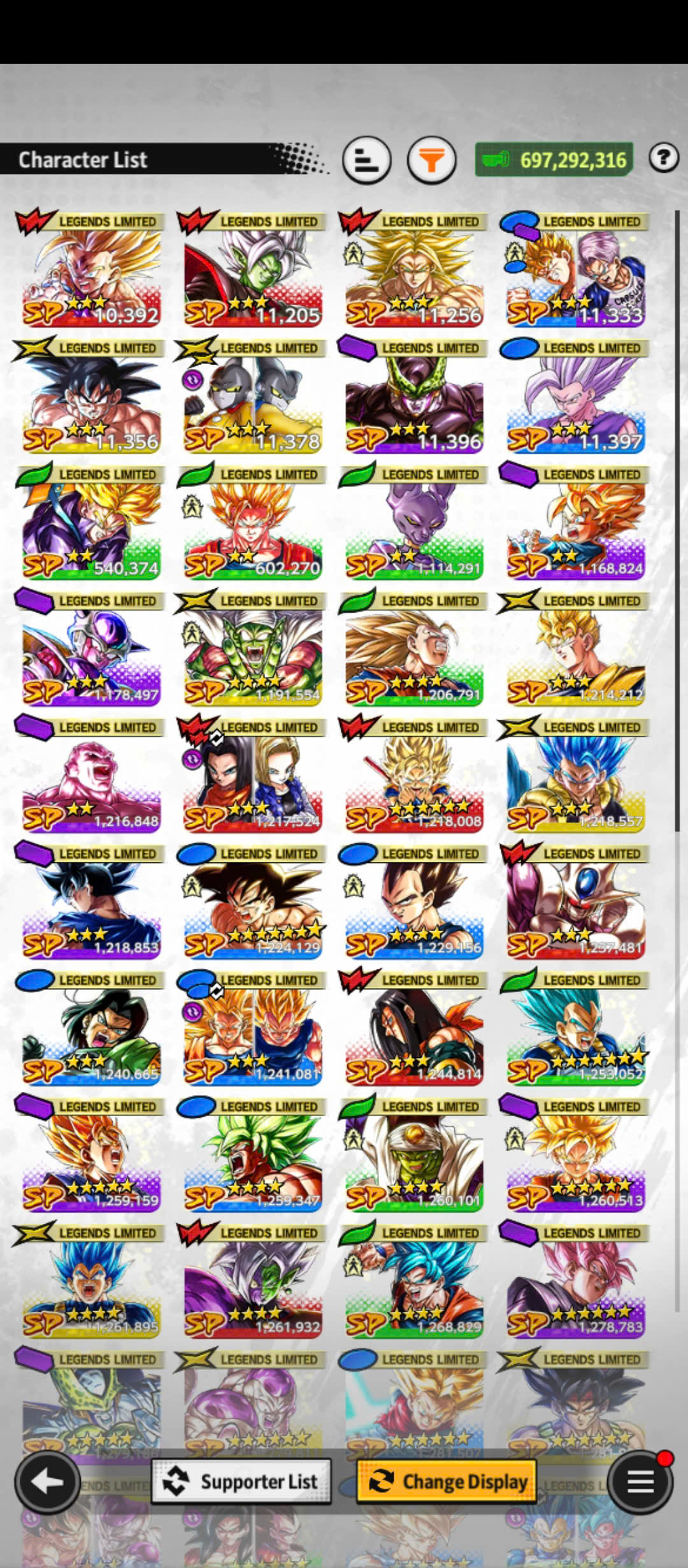Go back with the arrow button
This screenshot has height=1568, width=688.
[47, 1482]
